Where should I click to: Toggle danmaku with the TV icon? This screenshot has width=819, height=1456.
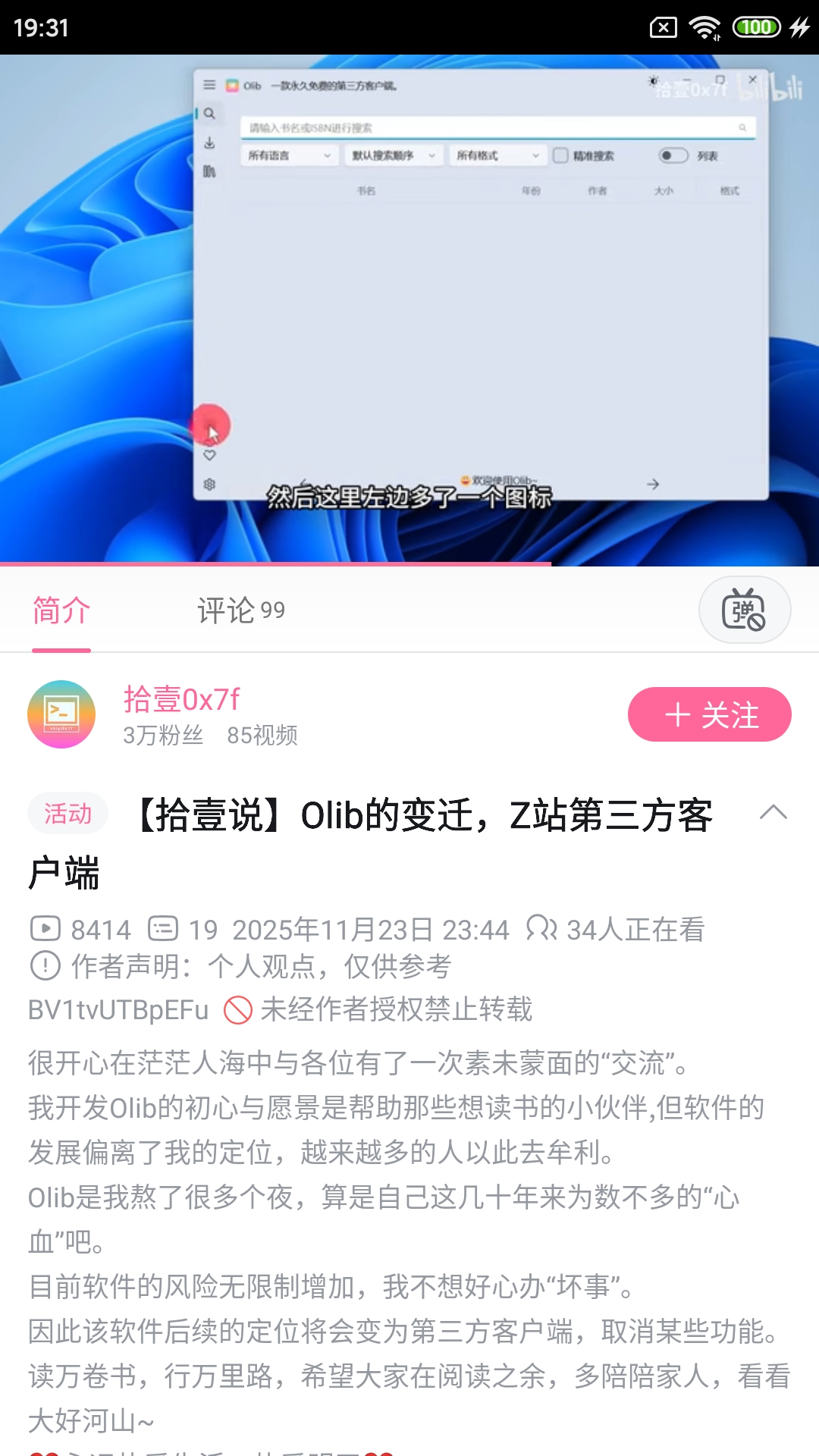pyautogui.click(x=745, y=609)
